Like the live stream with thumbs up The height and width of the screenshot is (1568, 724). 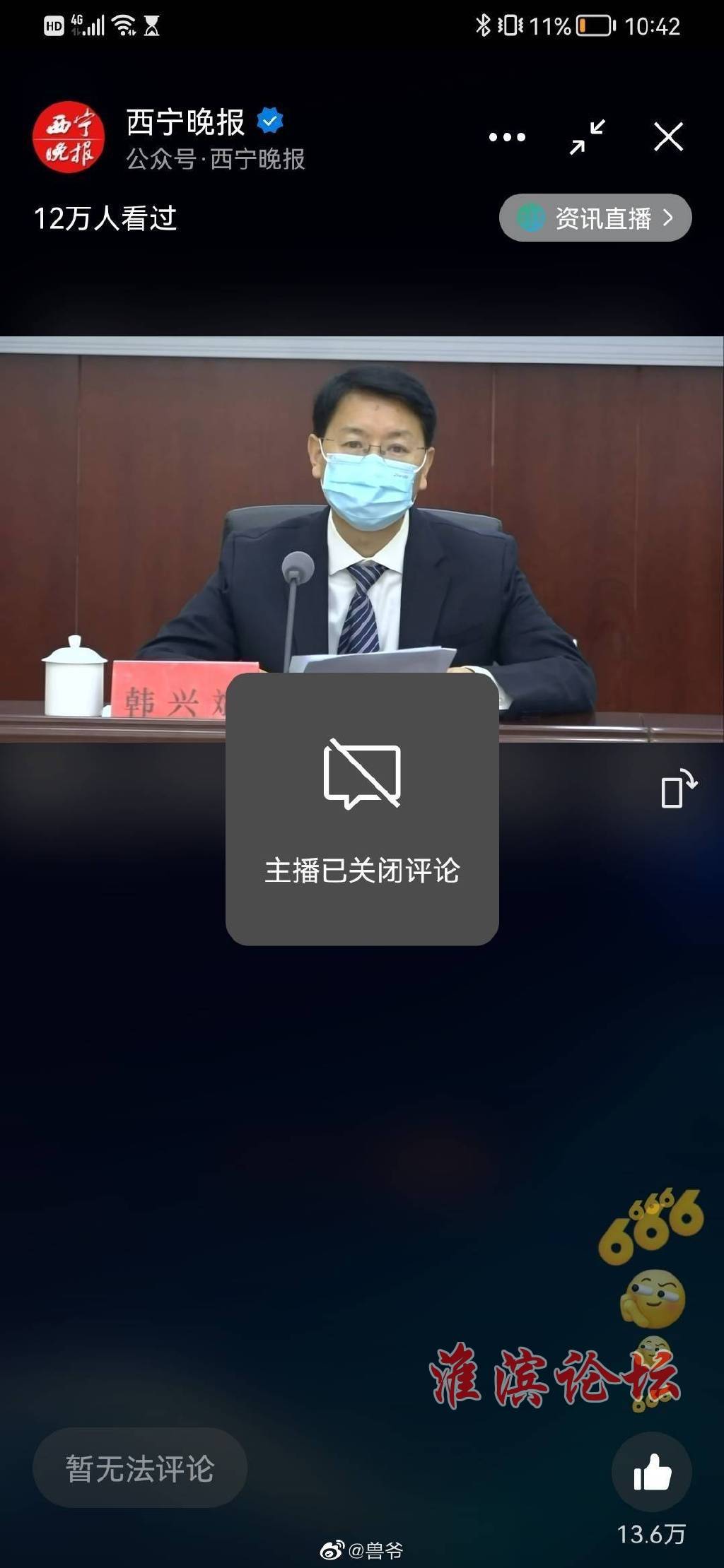pos(651,1473)
